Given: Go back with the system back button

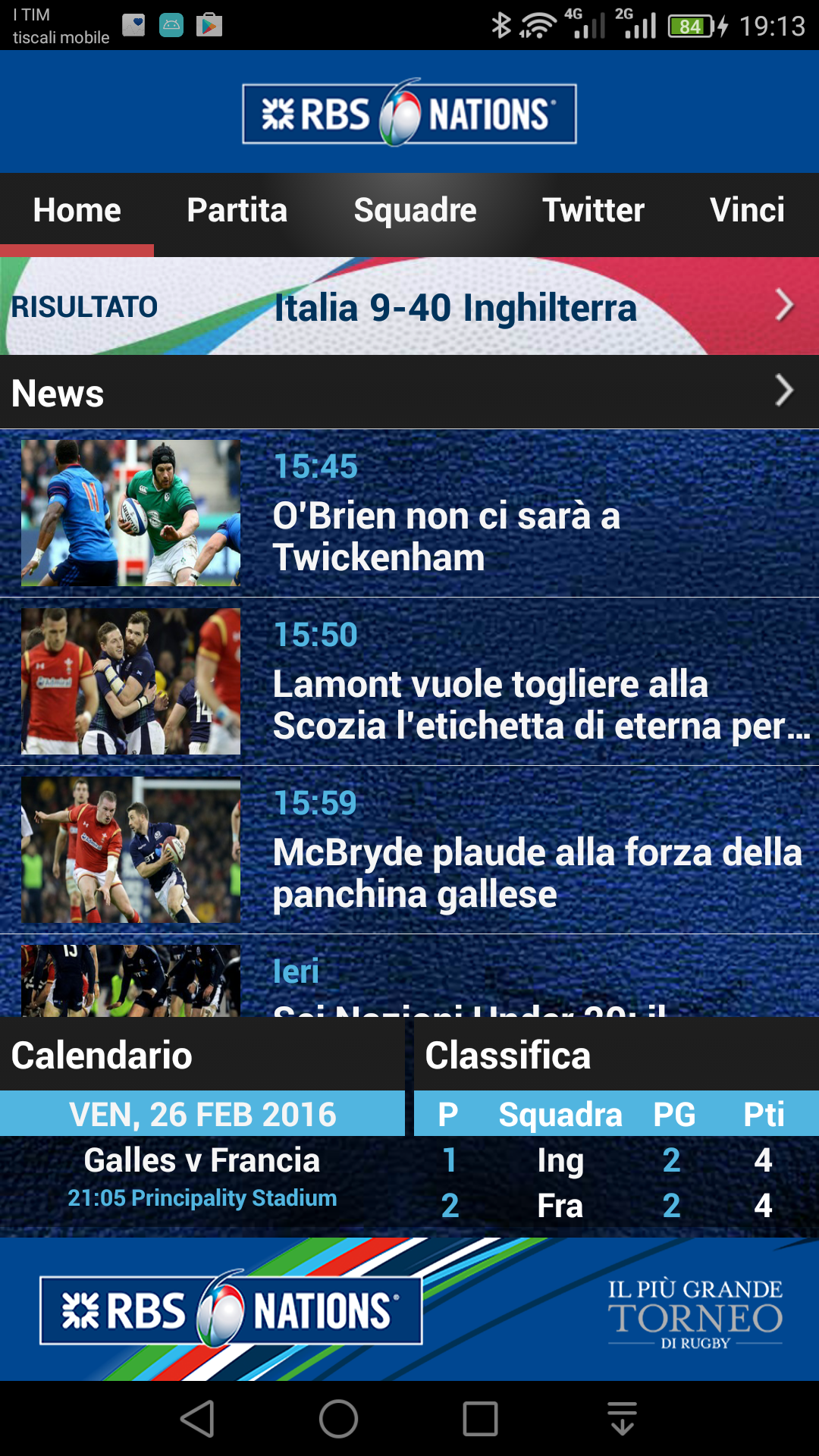Looking at the screenshot, I should pyautogui.click(x=198, y=1419).
